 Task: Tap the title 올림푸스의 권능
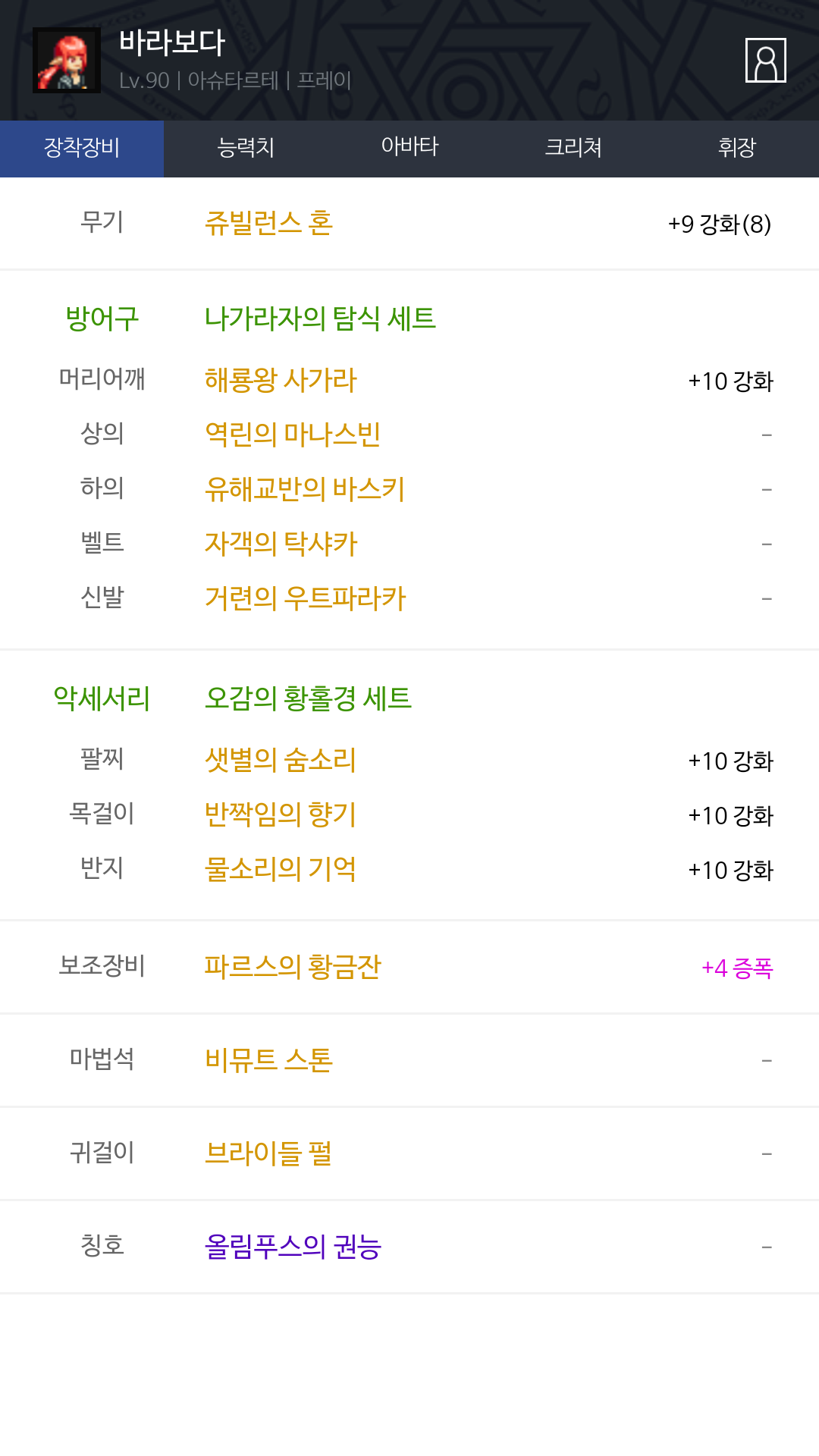click(293, 1247)
